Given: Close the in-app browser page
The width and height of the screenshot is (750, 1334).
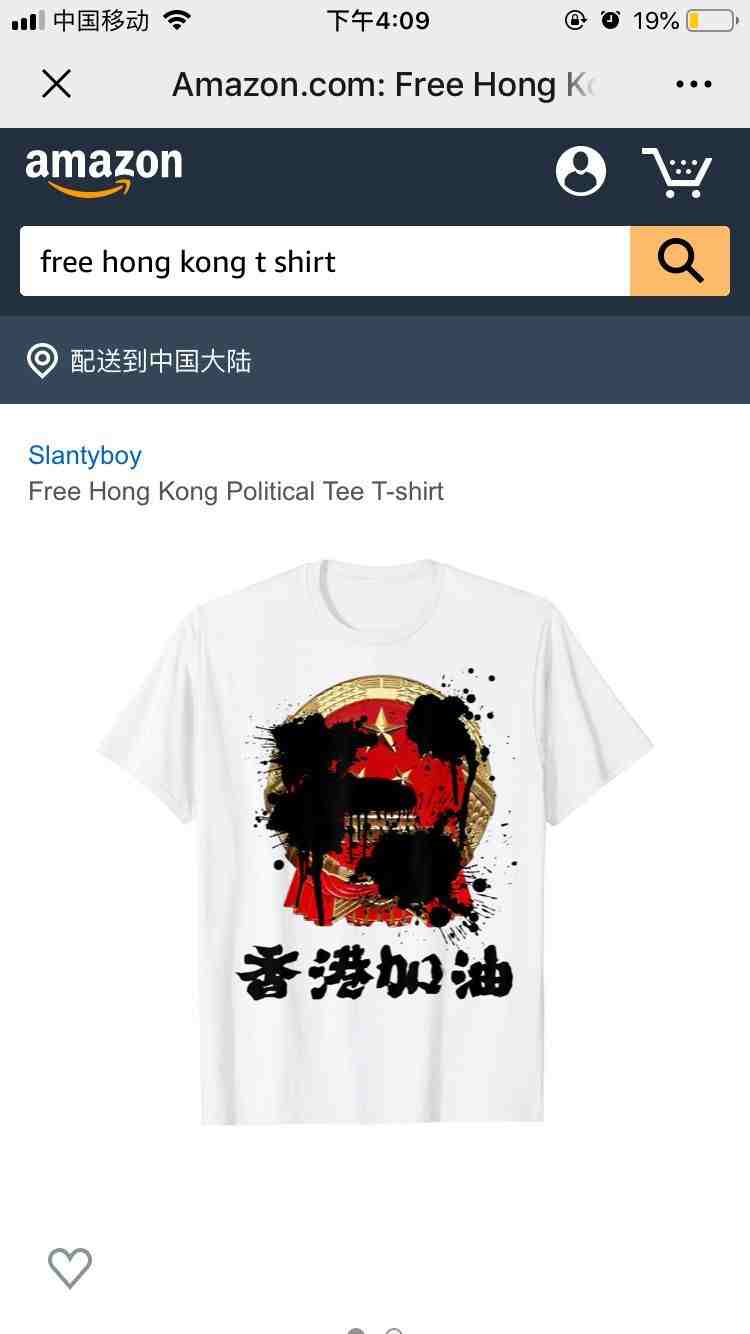Looking at the screenshot, I should click(x=57, y=84).
